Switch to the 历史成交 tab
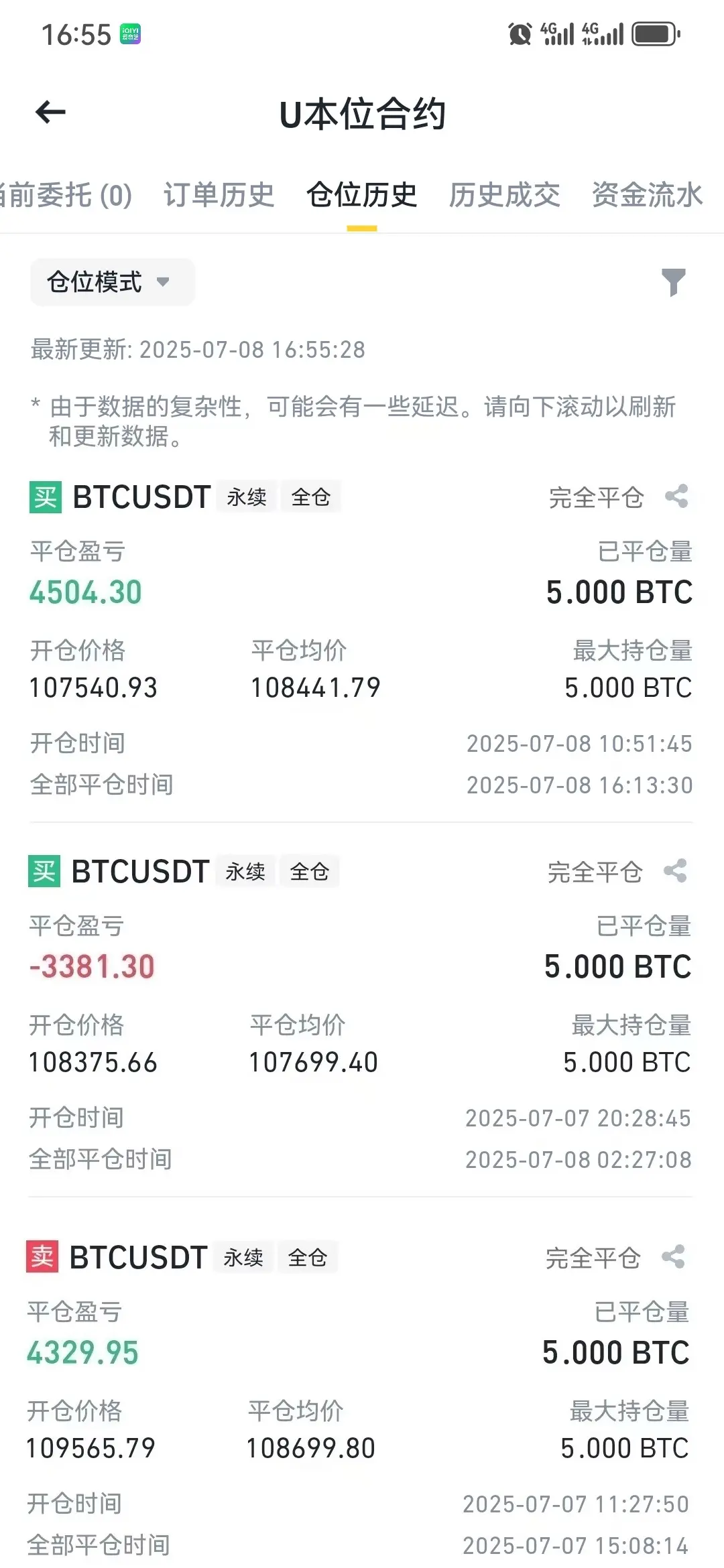Viewport: 724px width, 1568px height. click(x=504, y=196)
